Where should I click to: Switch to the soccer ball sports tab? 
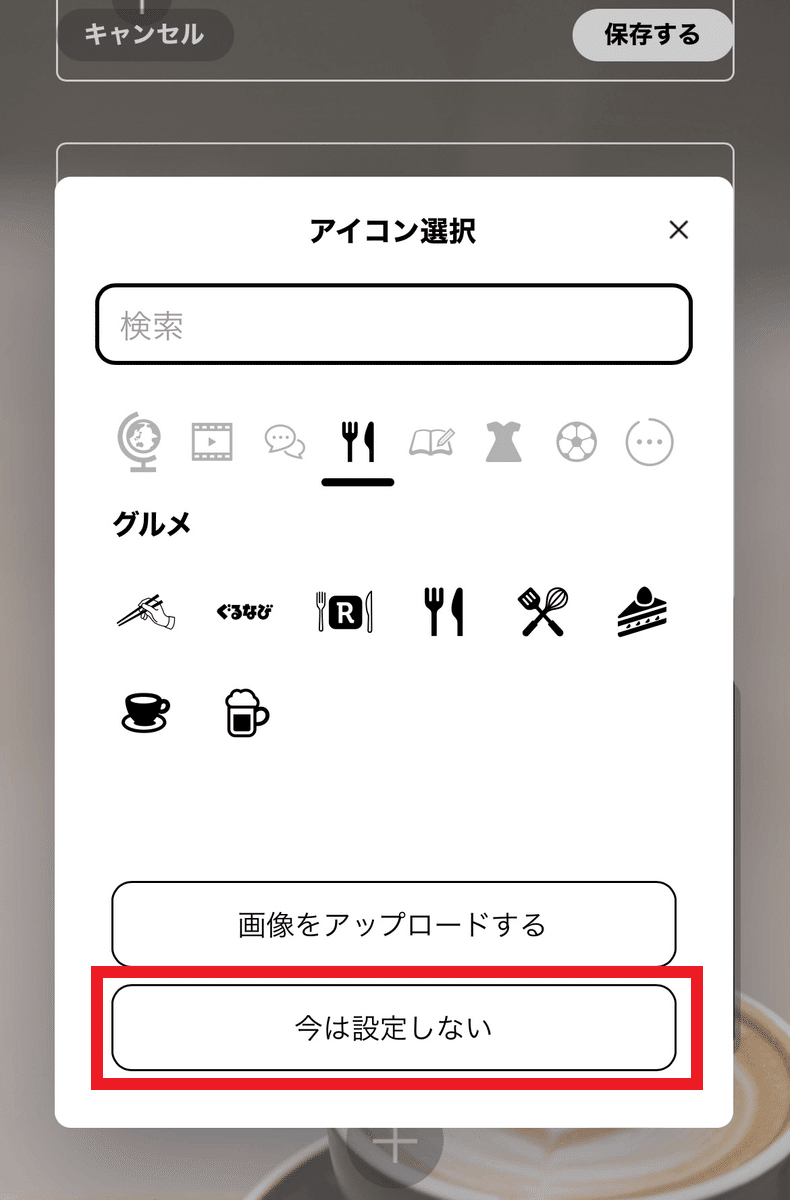577,440
